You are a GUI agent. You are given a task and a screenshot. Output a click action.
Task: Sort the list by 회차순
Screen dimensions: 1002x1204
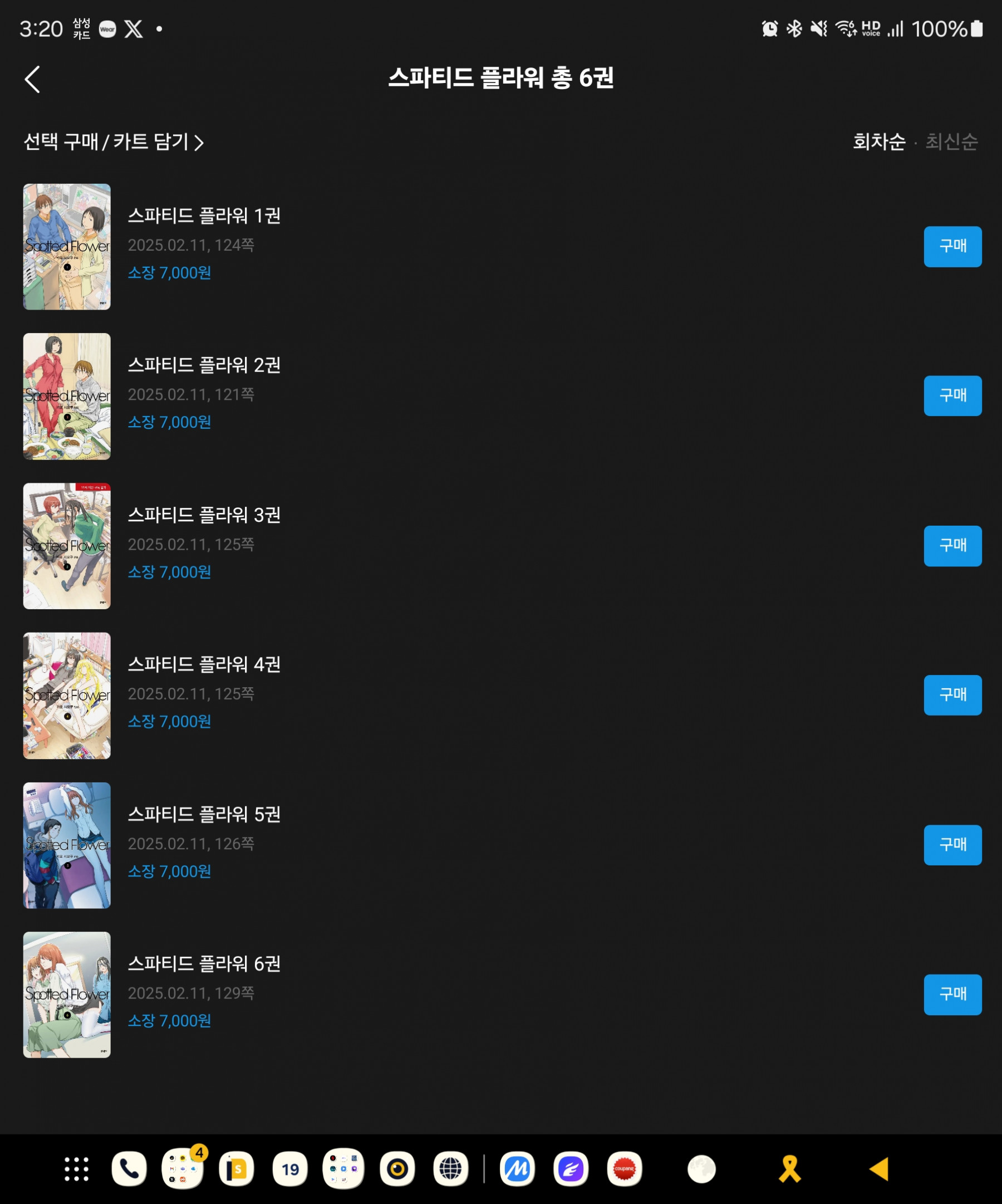tap(878, 141)
